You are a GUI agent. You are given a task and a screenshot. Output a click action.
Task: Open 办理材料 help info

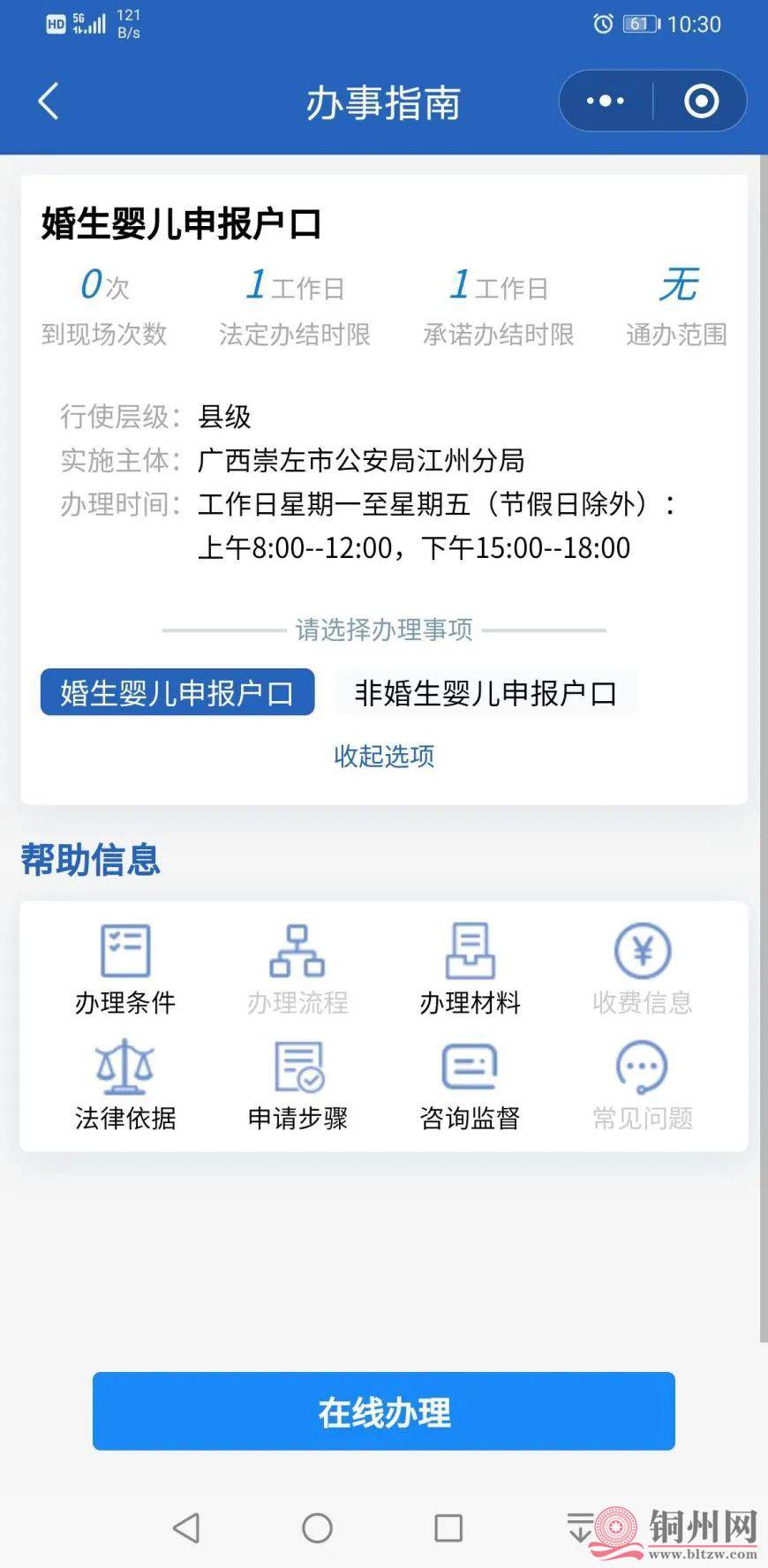click(x=470, y=969)
